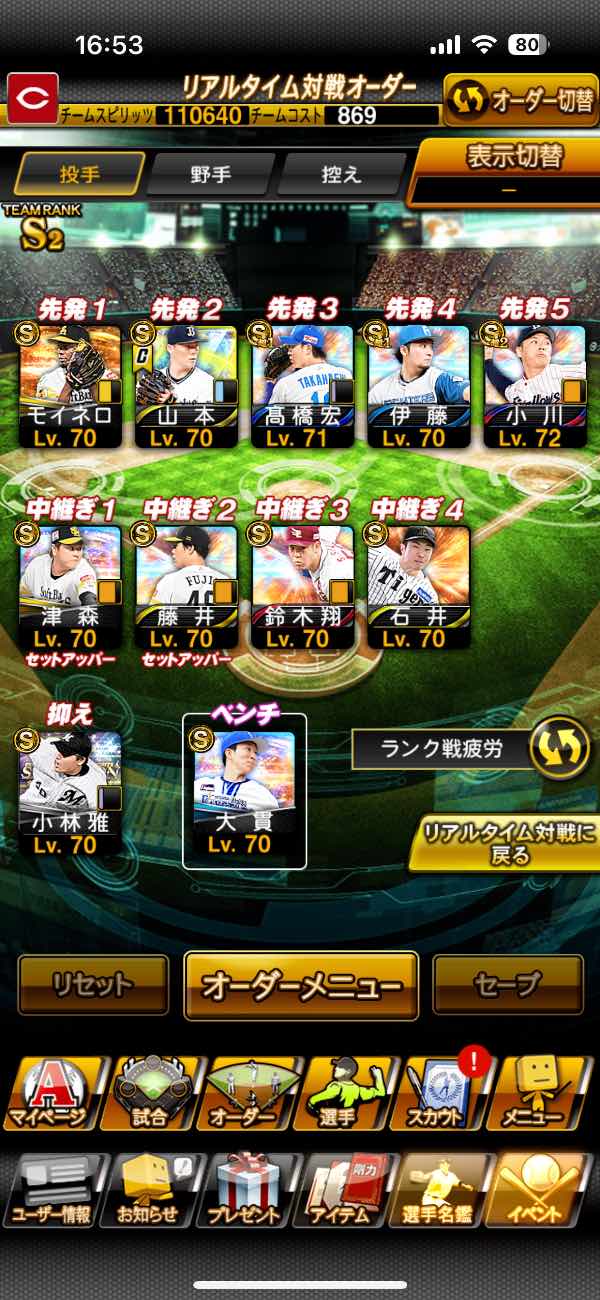Screen dimensions: 600x1300
Task: Select the 投手 tab
Action: coord(80,174)
